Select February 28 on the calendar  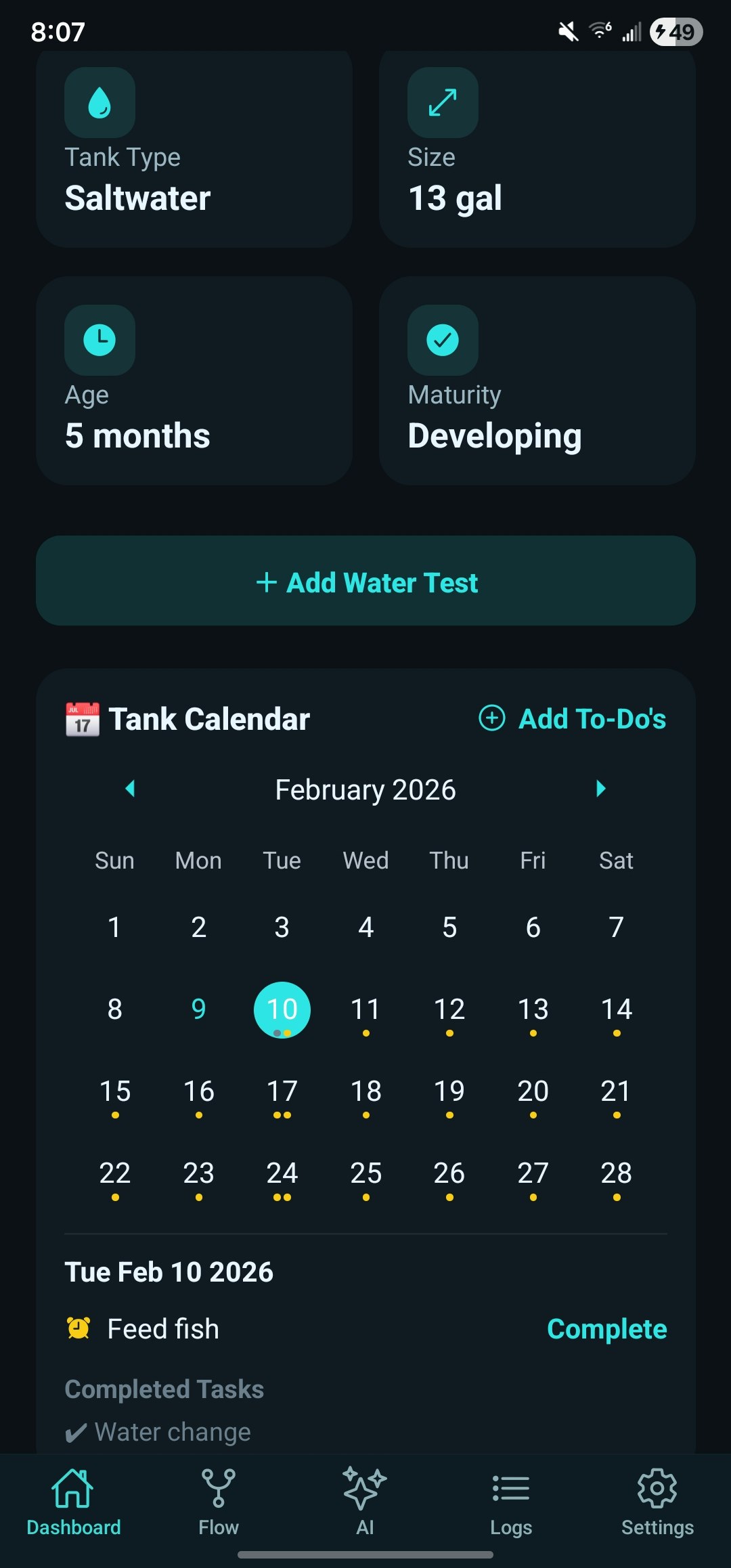[x=616, y=1174]
